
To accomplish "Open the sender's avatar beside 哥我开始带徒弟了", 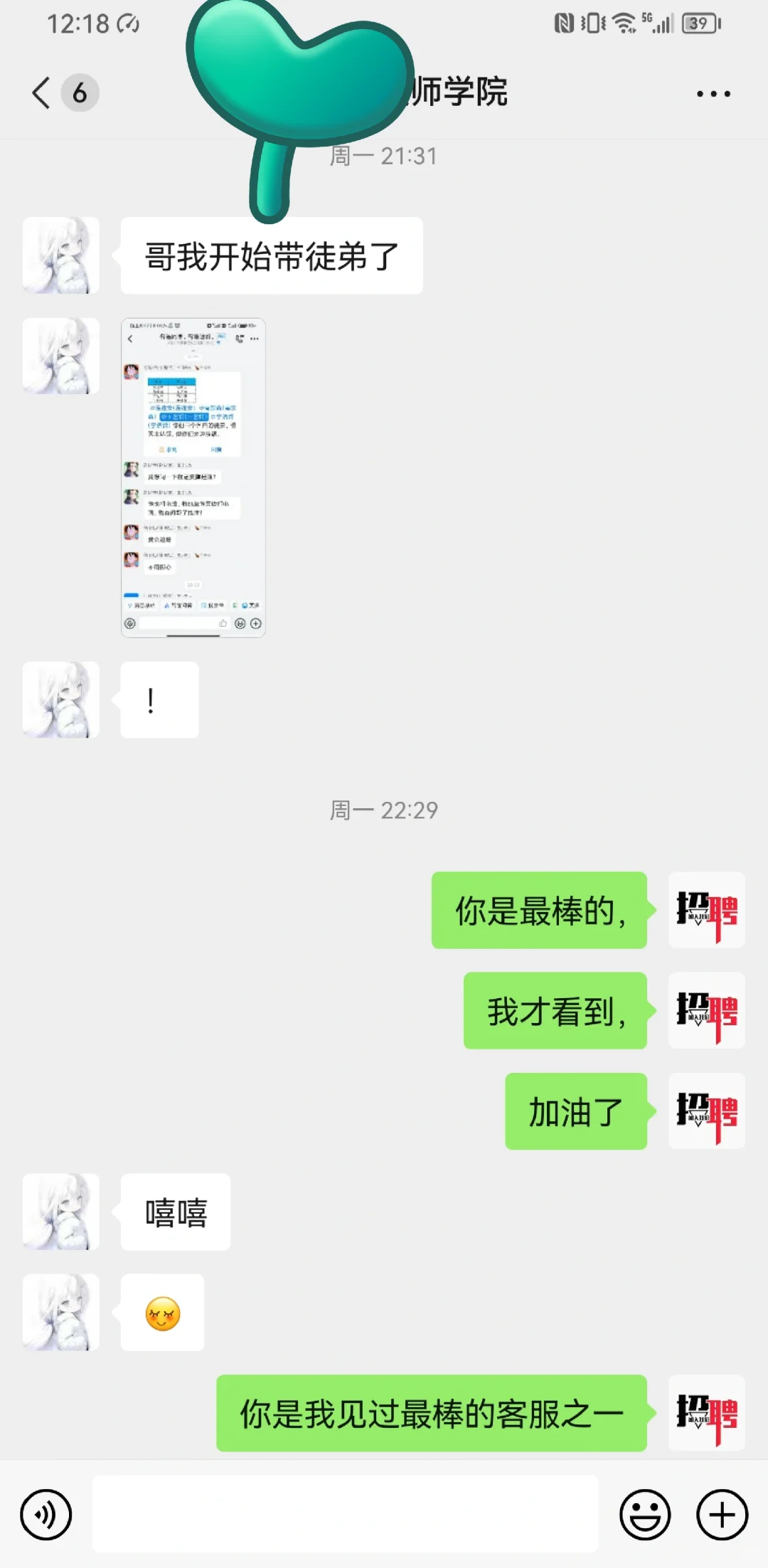I will (61, 255).
